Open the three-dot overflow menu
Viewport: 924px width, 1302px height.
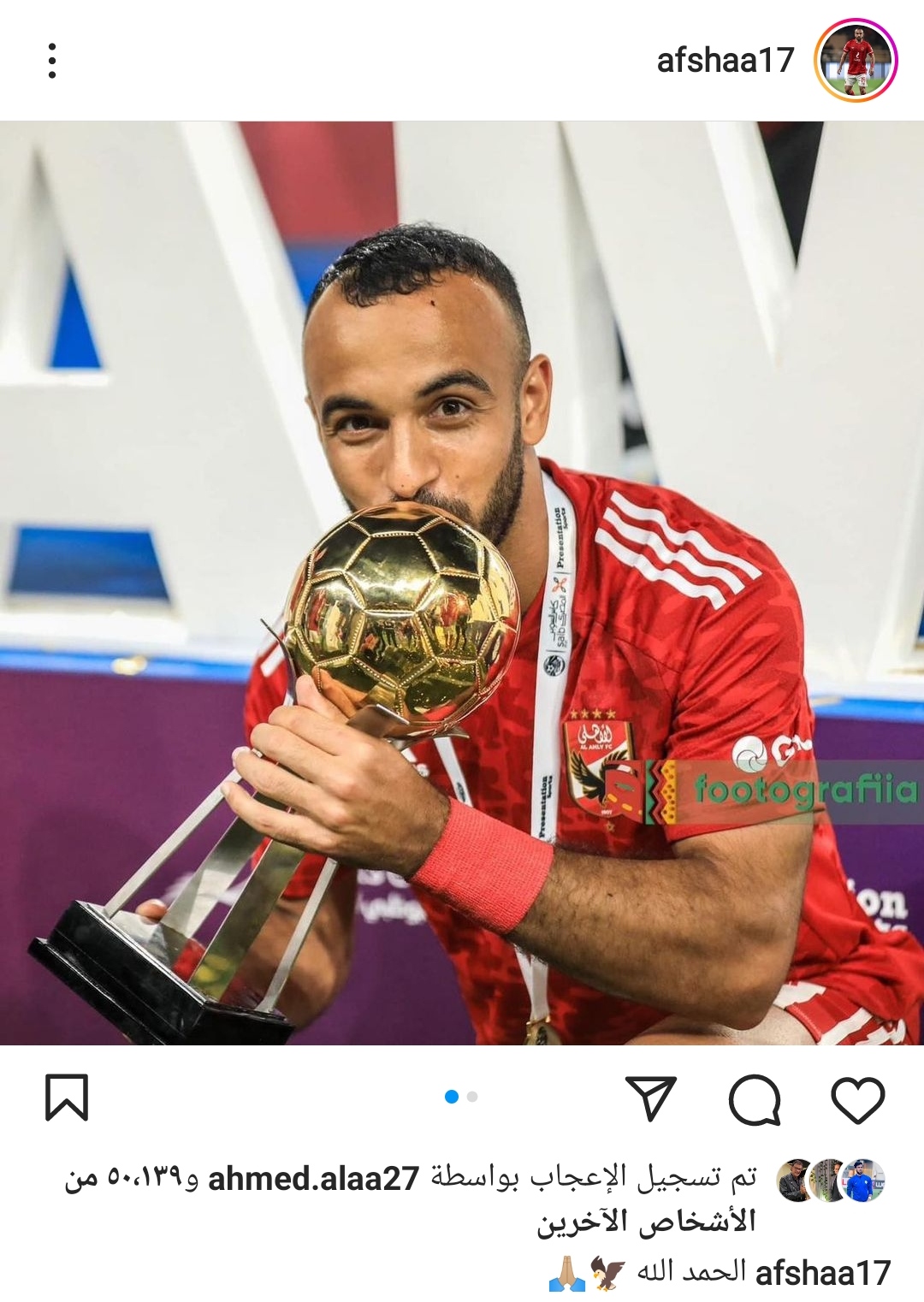[x=52, y=61]
